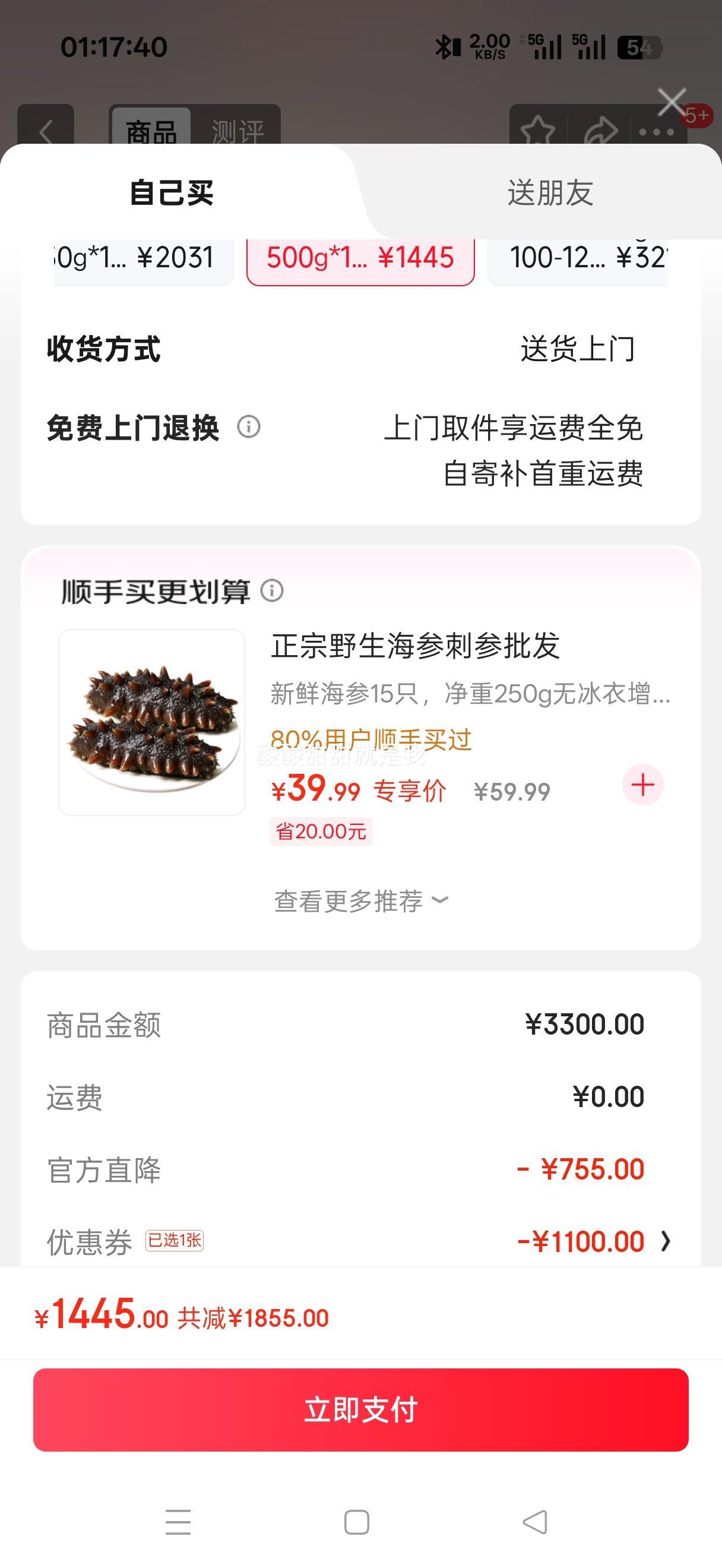This screenshot has width=722, height=1568.
Task: Tap 立即支付 to pay now
Action: (x=360, y=1410)
